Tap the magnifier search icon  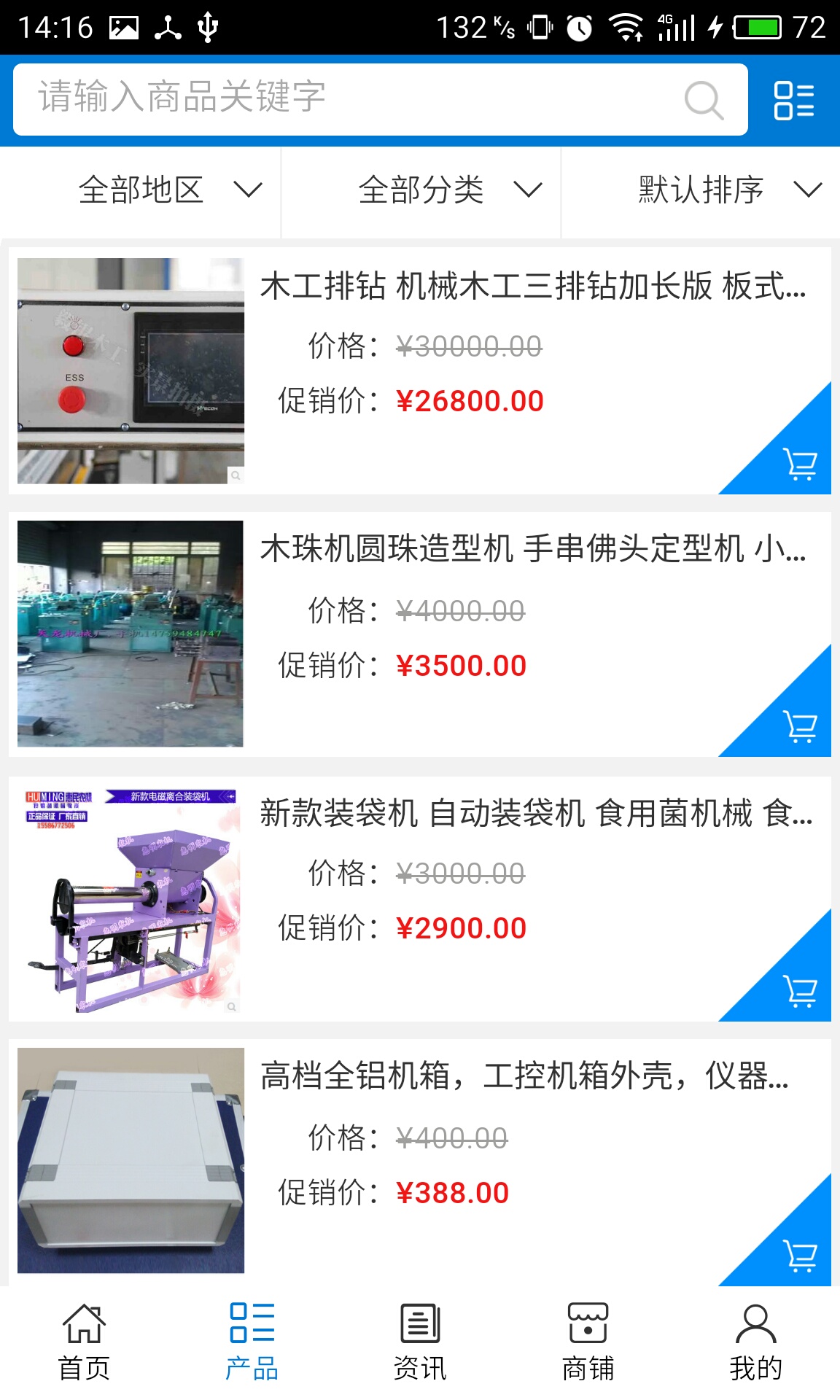[x=704, y=100]
